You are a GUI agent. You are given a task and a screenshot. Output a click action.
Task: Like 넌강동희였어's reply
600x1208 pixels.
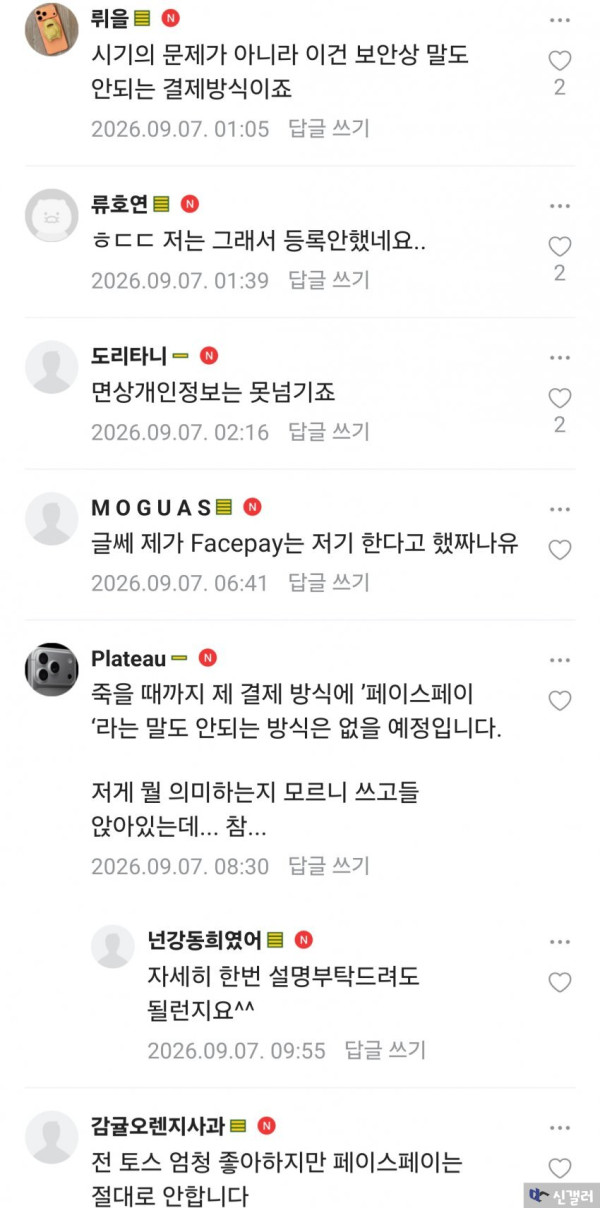tap(560, 981)
